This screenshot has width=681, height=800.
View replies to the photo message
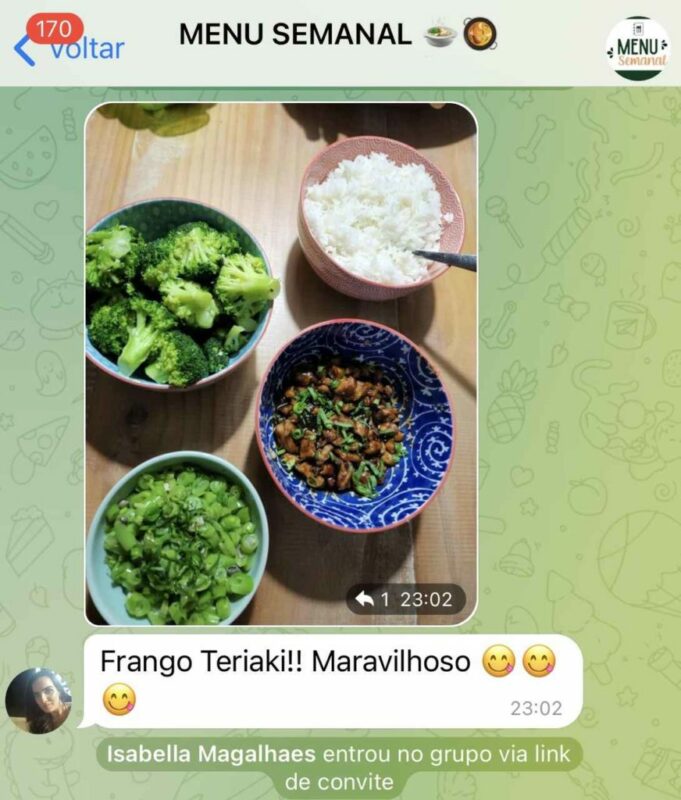371,600
